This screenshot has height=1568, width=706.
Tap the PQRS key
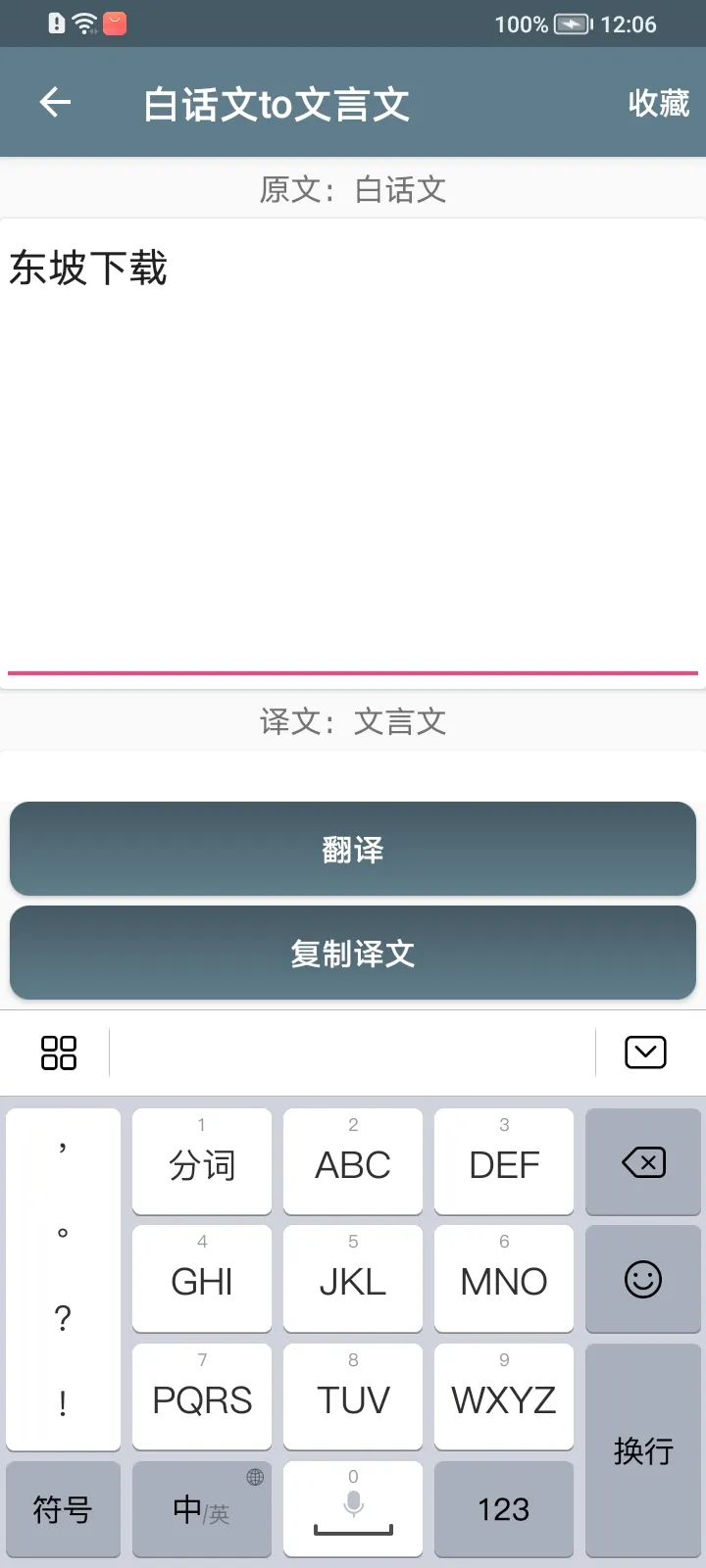[202, 1396]
